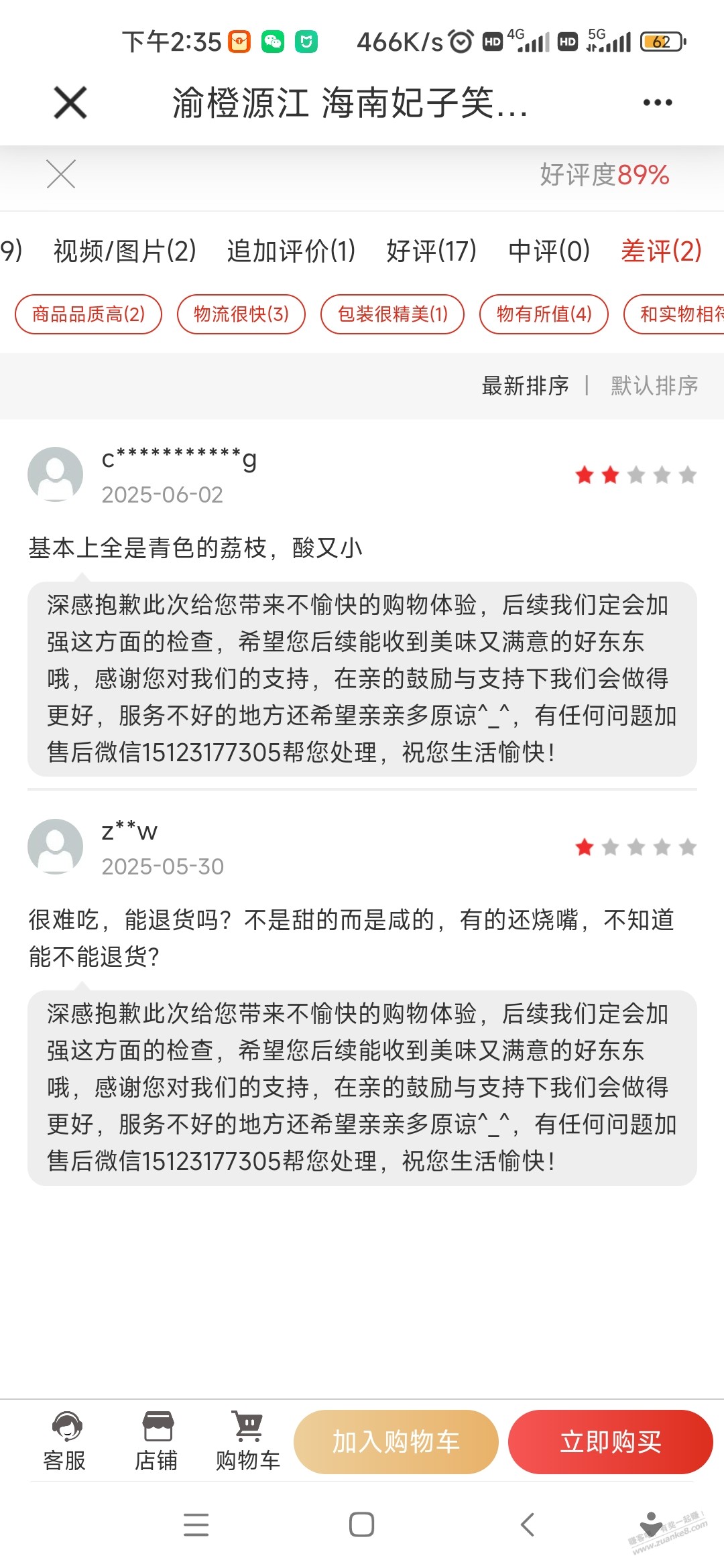The width and height of the screenshot is (724, 1568).
Task: Show 好评(17) positive reviews
Action: coord(431,251)
